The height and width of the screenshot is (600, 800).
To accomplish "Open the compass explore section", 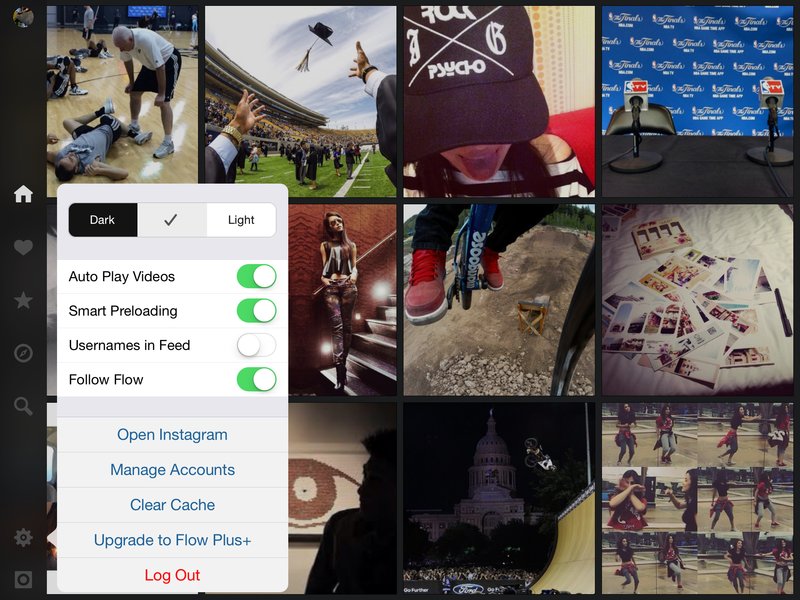I will point(23,353).
